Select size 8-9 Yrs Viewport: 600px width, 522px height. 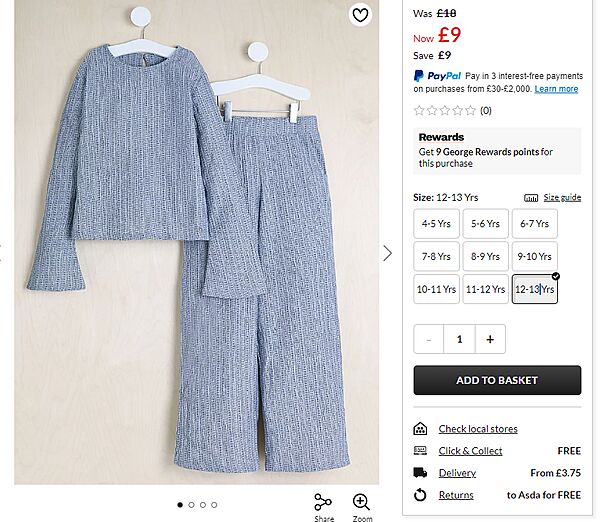(485, 257)
